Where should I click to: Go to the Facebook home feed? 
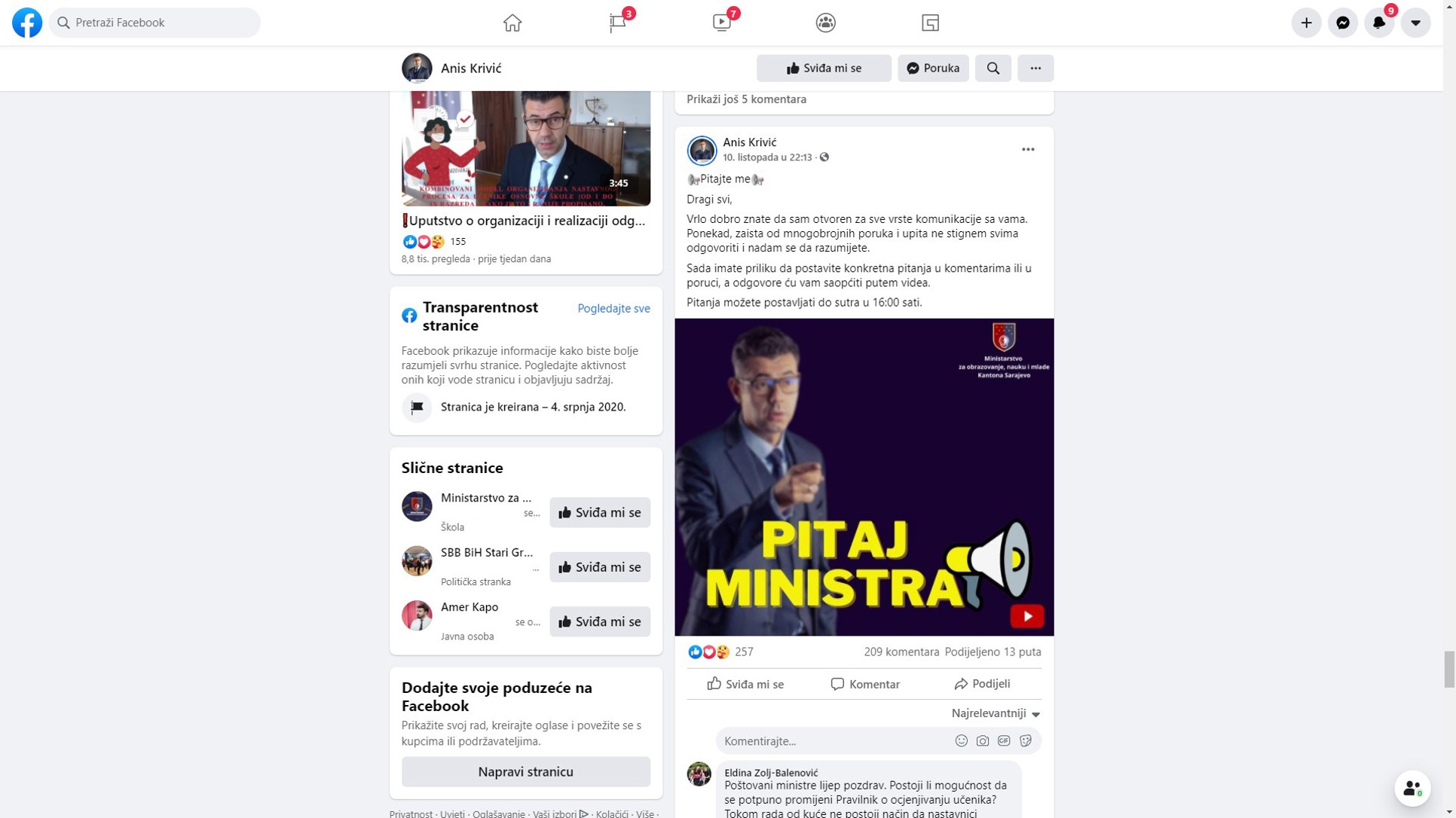coord(512,23)
